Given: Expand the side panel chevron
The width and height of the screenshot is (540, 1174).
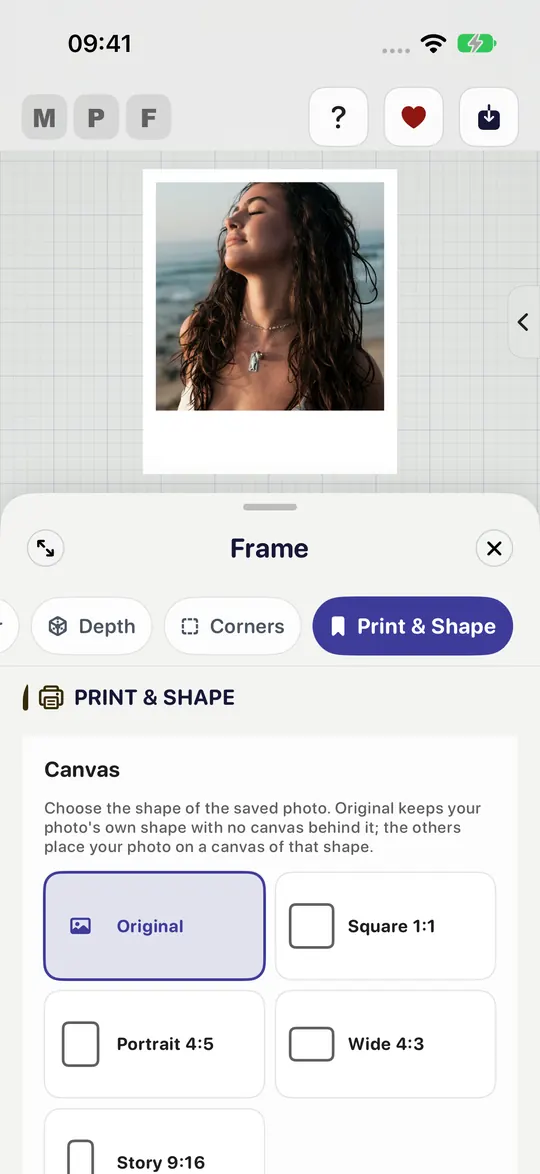Looking at the screenshot, I should point(524,322).
